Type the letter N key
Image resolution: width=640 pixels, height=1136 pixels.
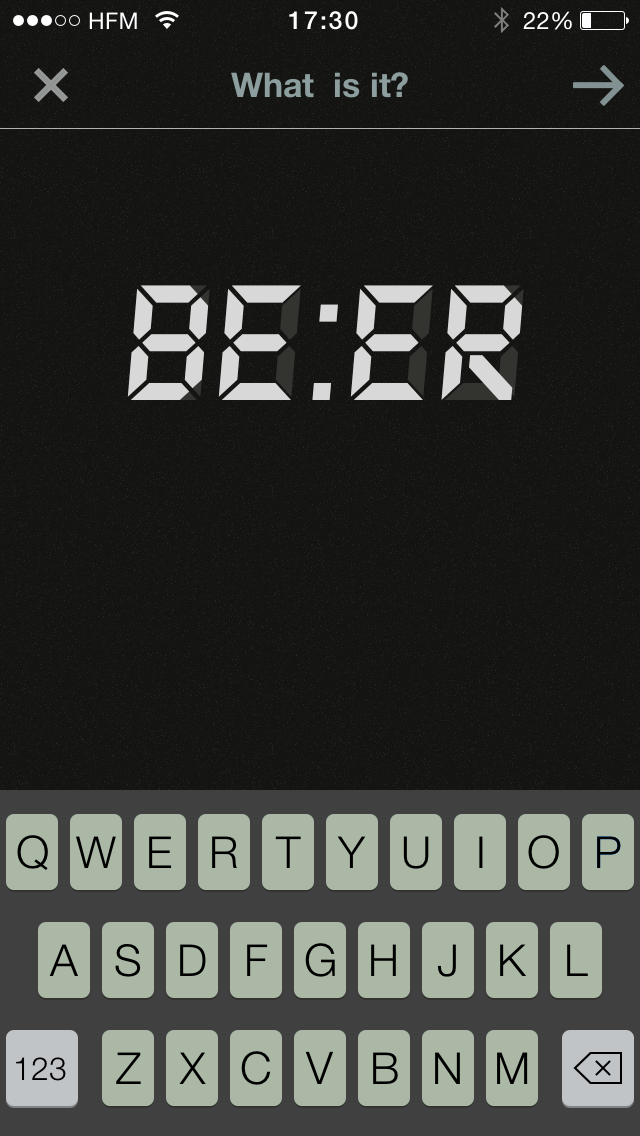click(x=447, y=1068)
